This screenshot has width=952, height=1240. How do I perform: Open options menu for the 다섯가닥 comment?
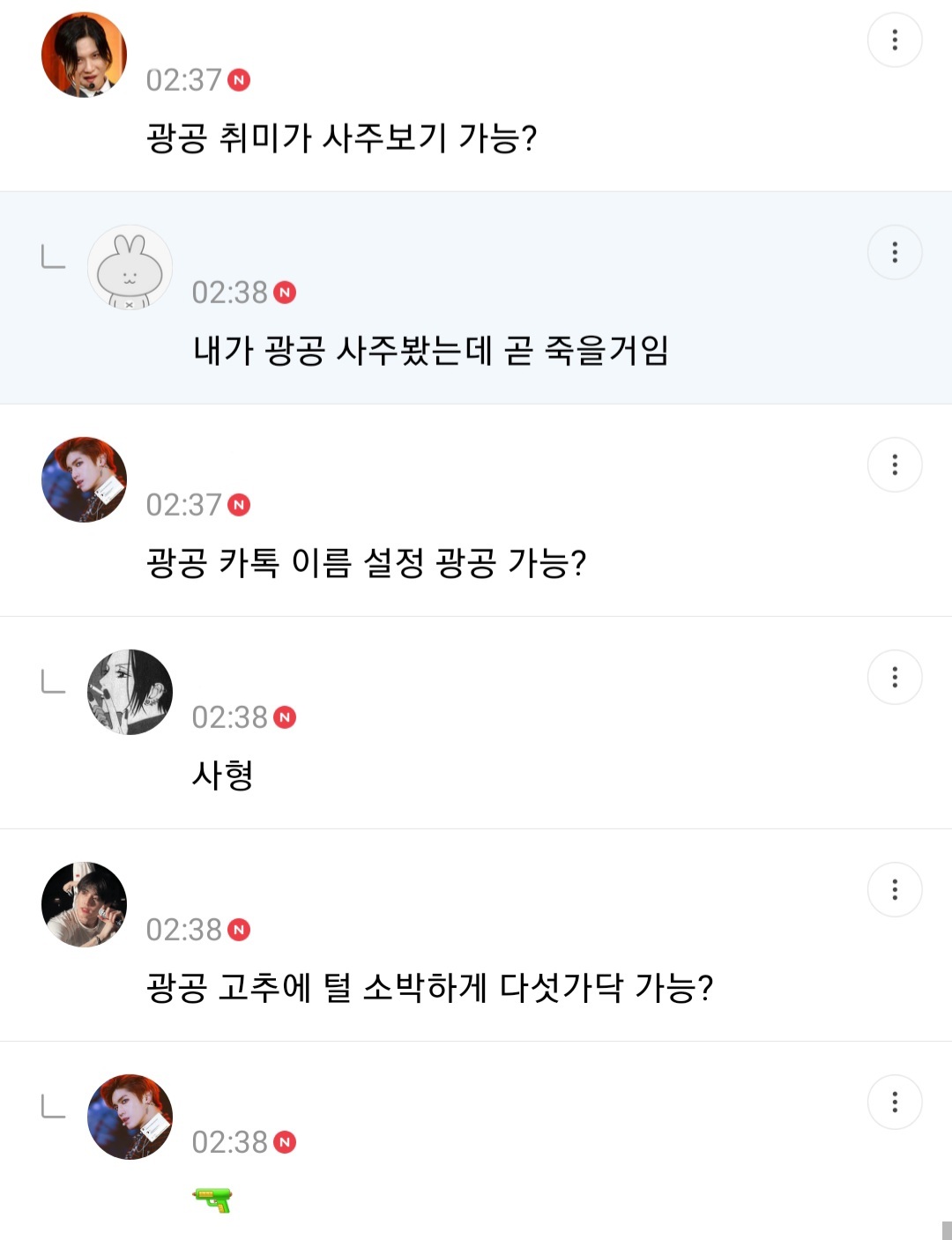pos(895,889)
